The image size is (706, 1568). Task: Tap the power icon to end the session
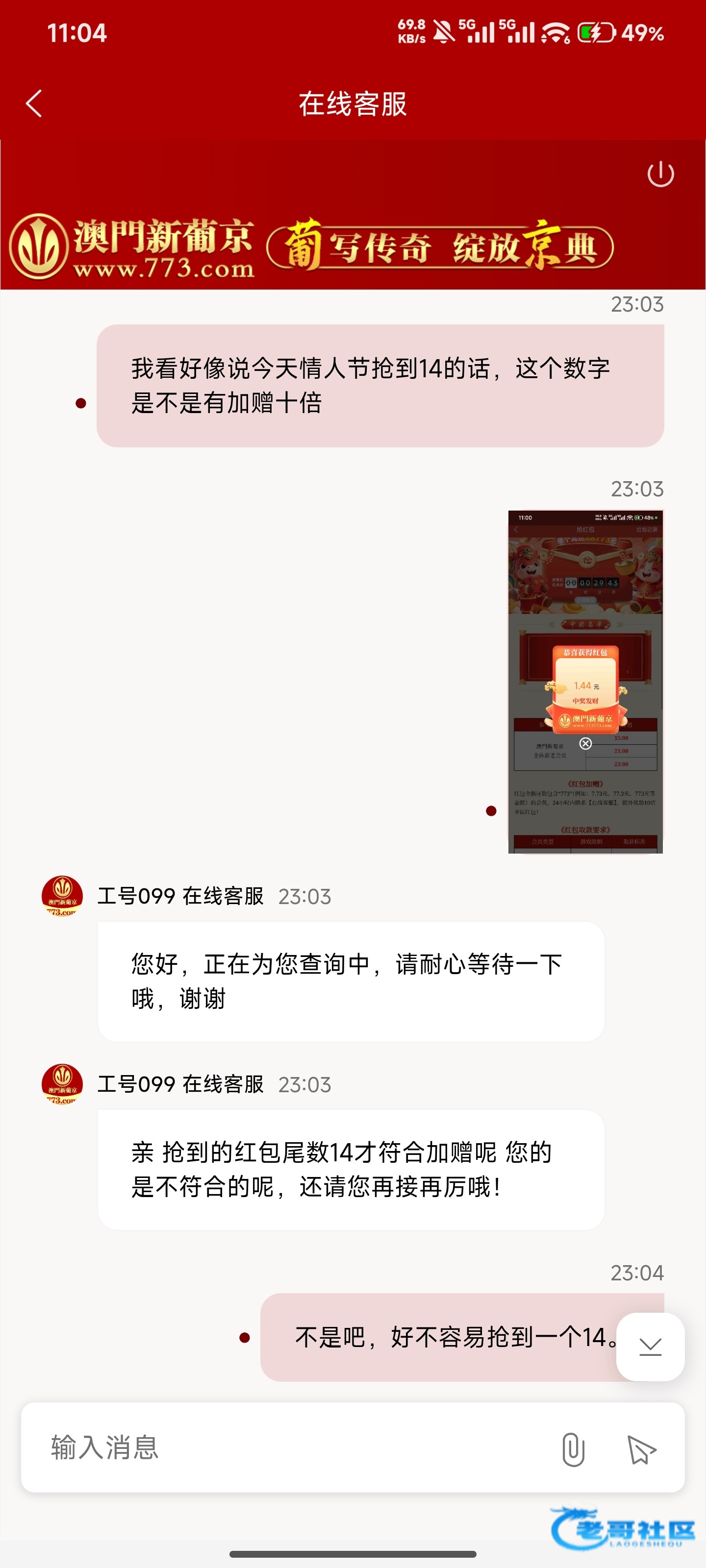coord(660,175)
